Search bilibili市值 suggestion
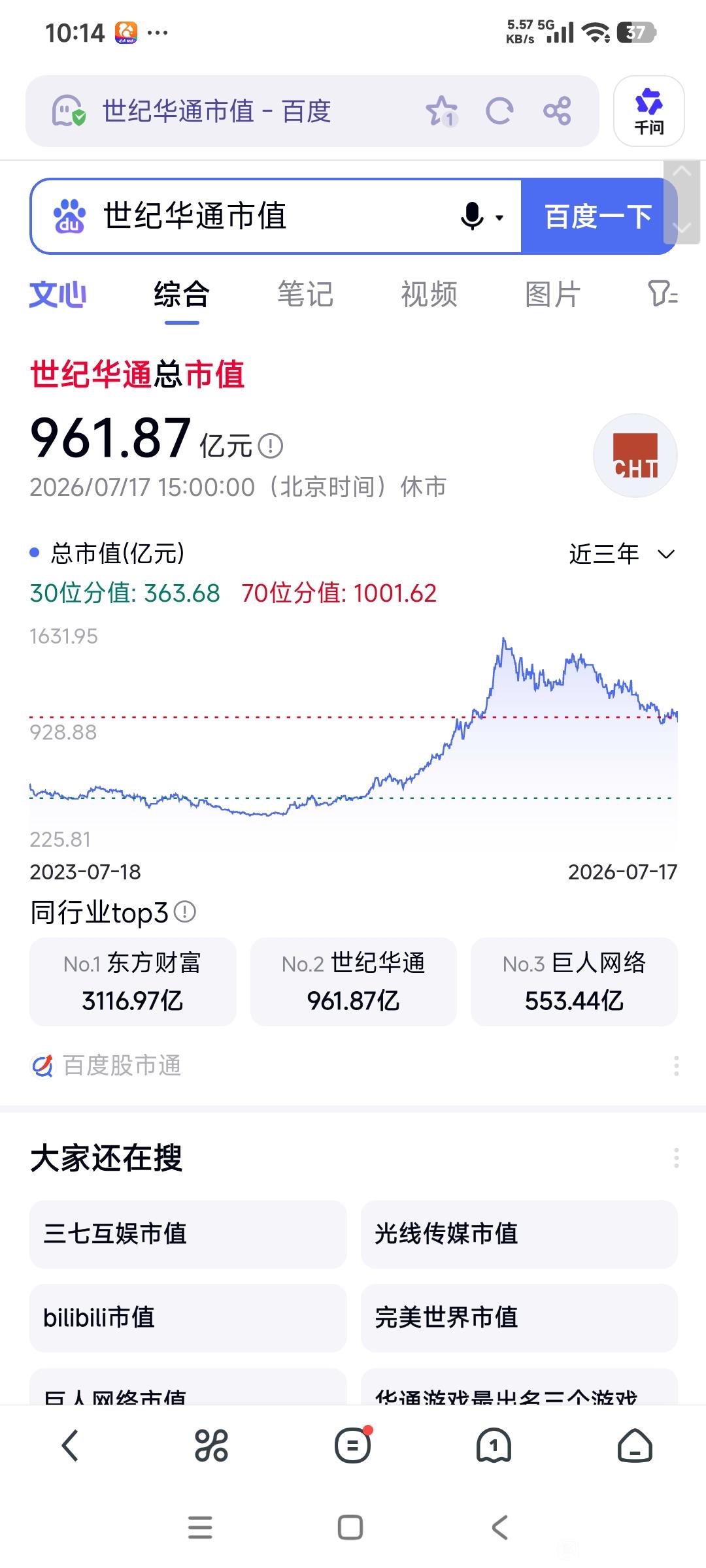The image size is (706, 1568). (188, 1318)
